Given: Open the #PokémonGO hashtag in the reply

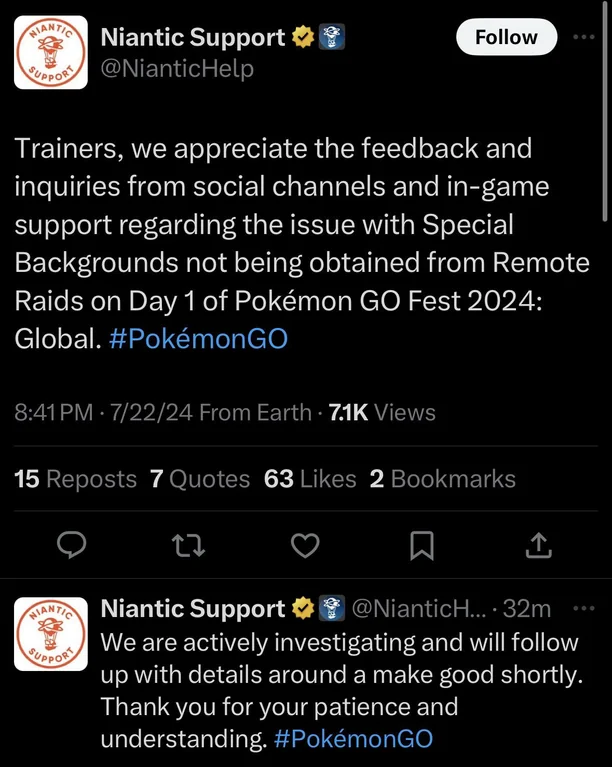Looking at the screenshot, I should pyautogui.click(x=352, y=740).
